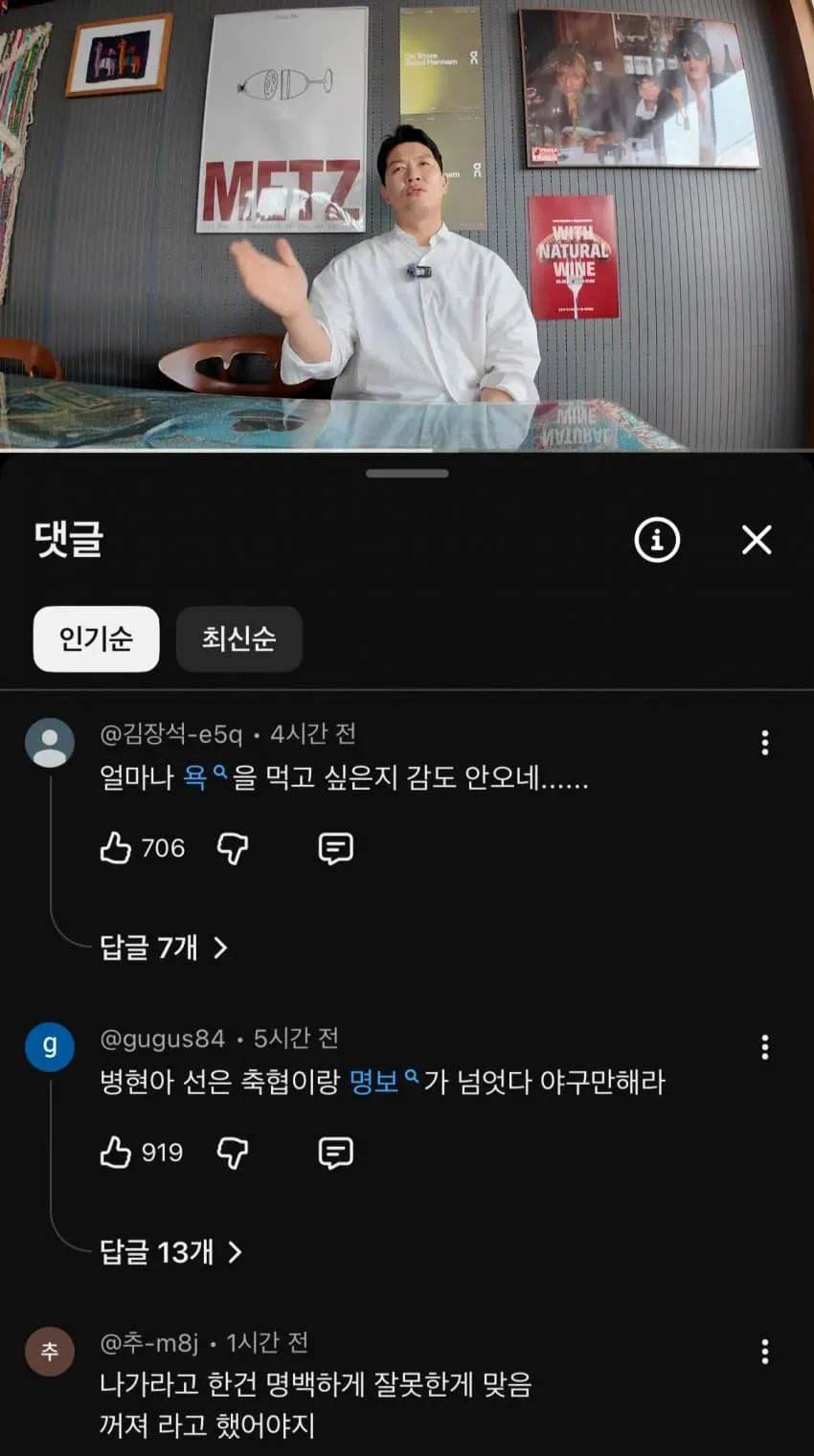Close the comments panel
This screenshot has width=814, height=1456.
[x=757, y=540]
